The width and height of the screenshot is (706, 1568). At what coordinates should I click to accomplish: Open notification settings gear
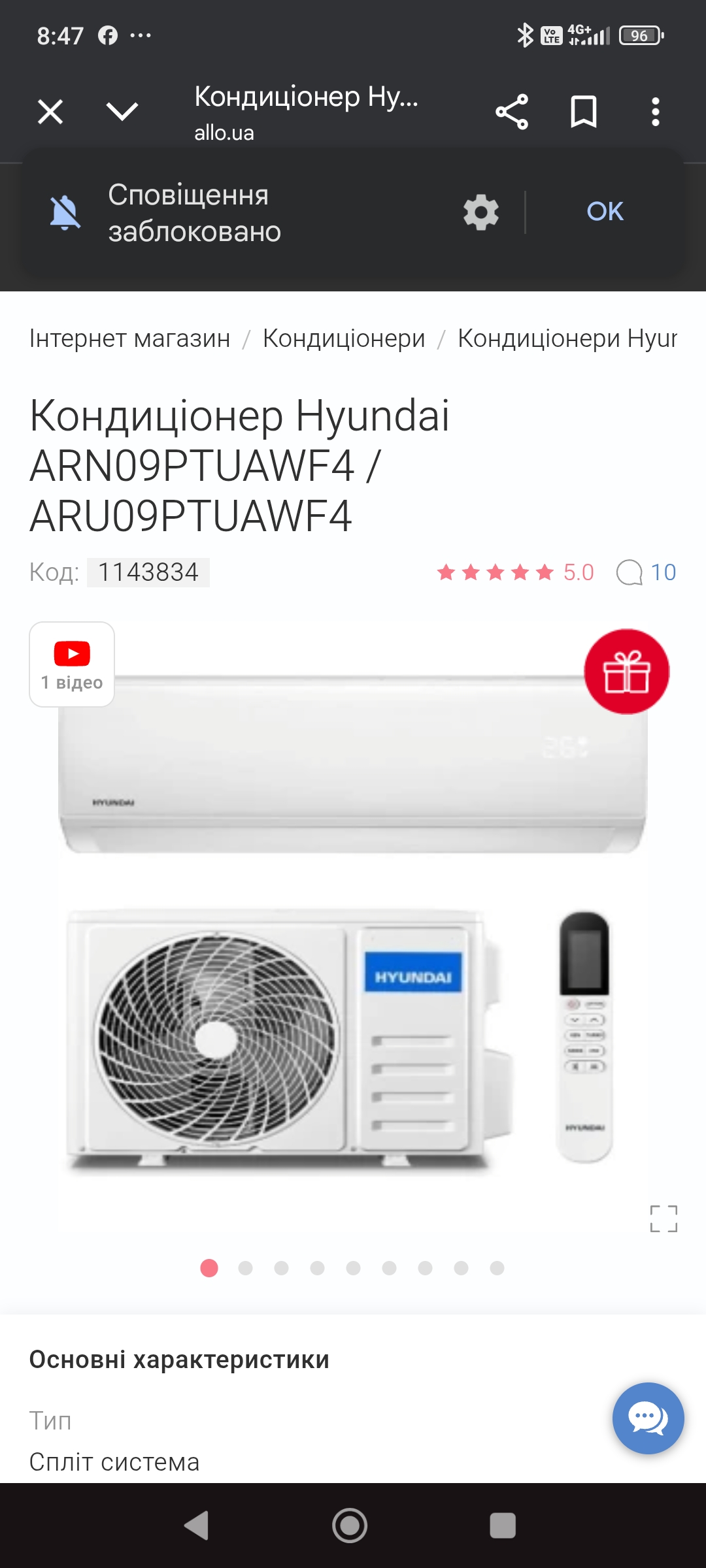click(x=481, y=212)
